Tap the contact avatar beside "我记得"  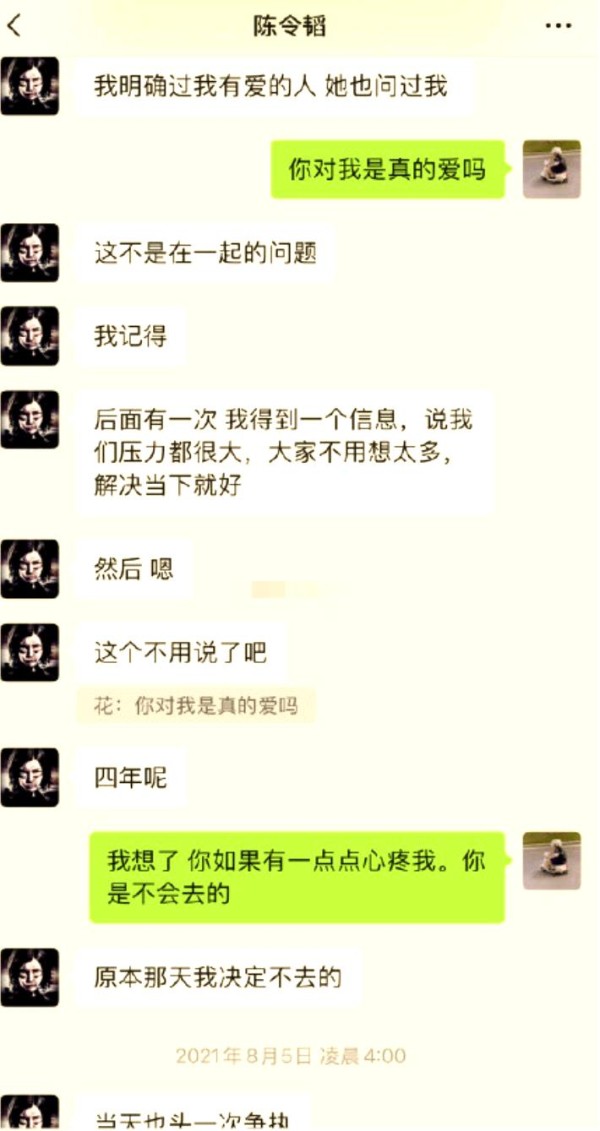tap(30, 336)
